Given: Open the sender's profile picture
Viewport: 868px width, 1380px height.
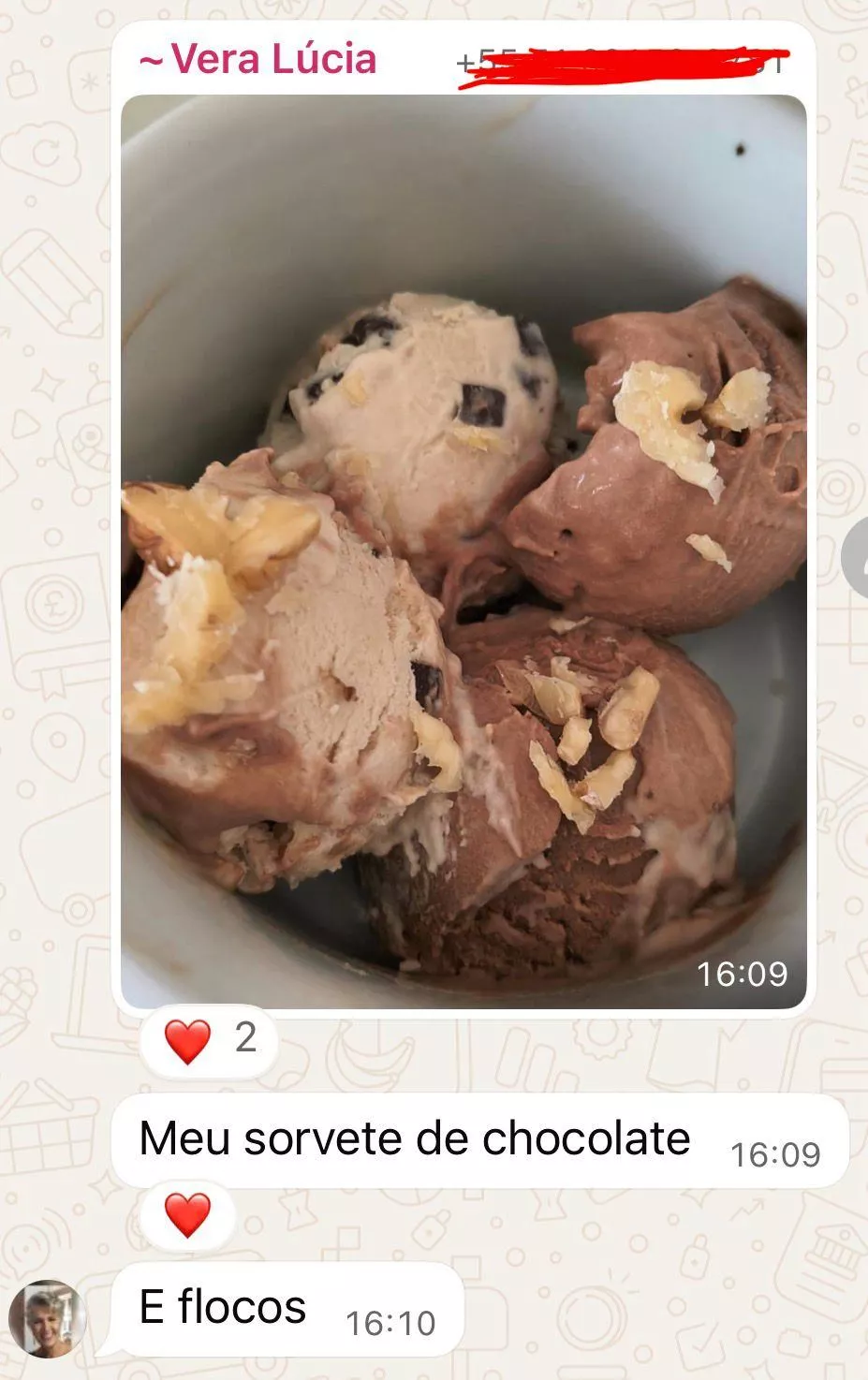Looking at the screenshot, I should (x=47, y=1318).
